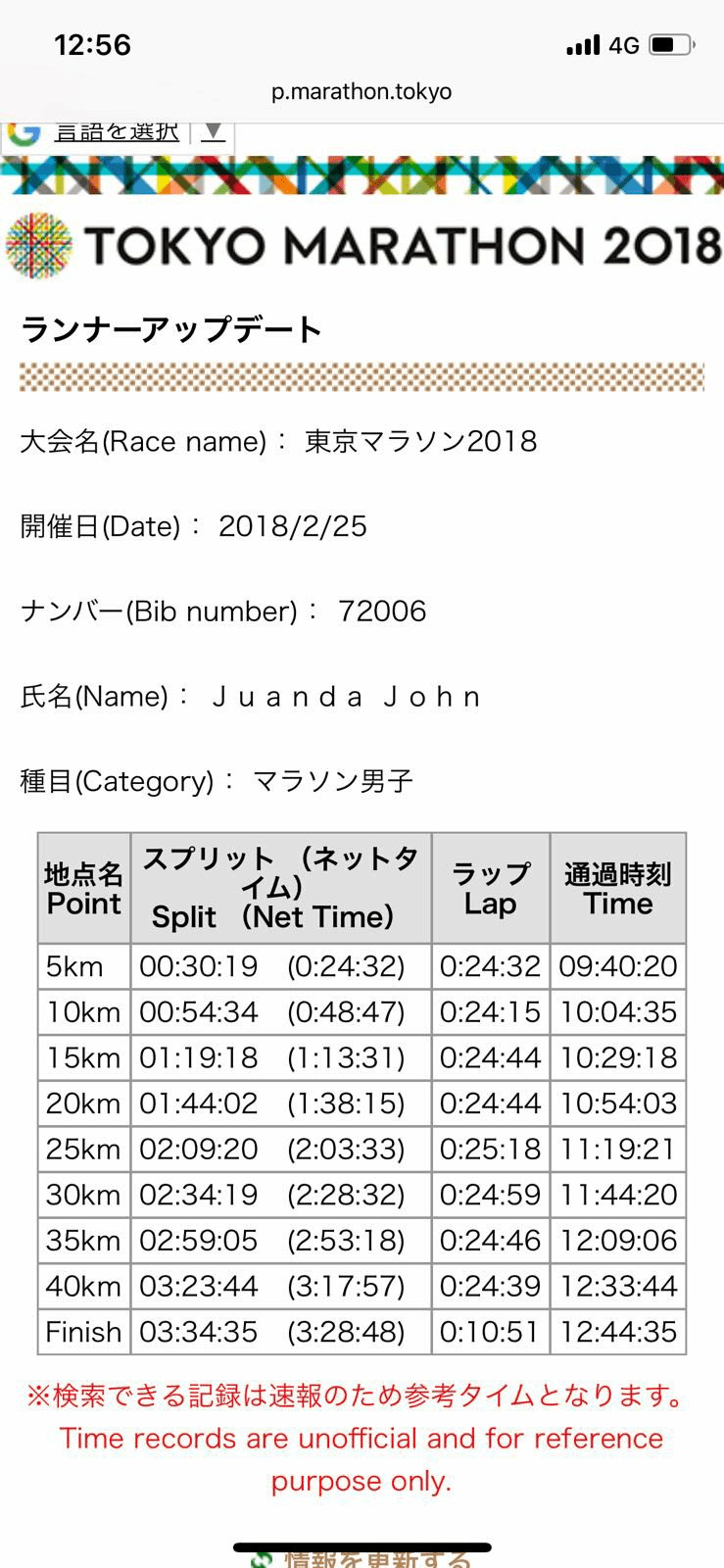Tap the p.marathon.tokyo address bar
Image resolution: width=724 pixels, height=1568 pixels.
tap(362, 92)
